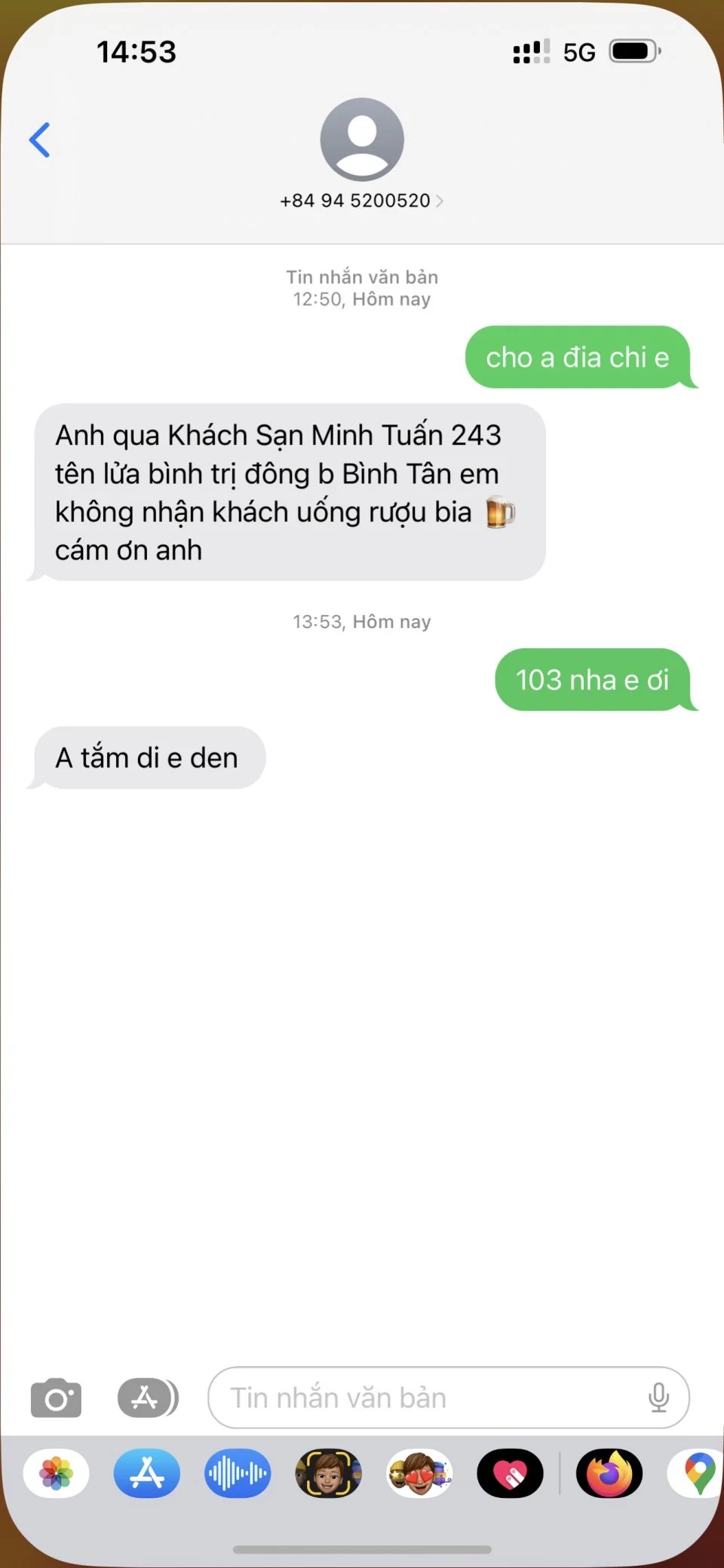Open the Firefox app in the drawer
The image size is (724, 1568).
609,1473
